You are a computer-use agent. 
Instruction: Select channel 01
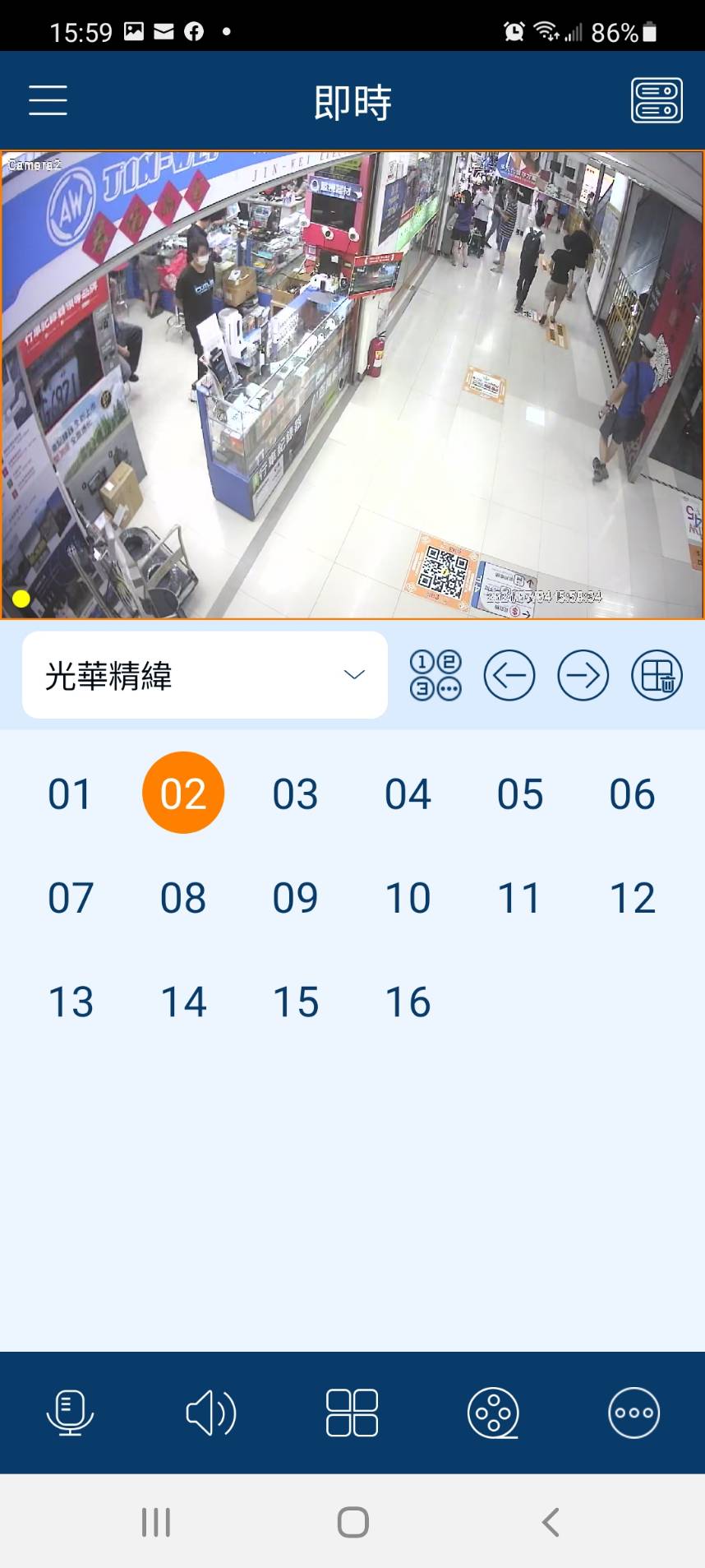(71, 793)
